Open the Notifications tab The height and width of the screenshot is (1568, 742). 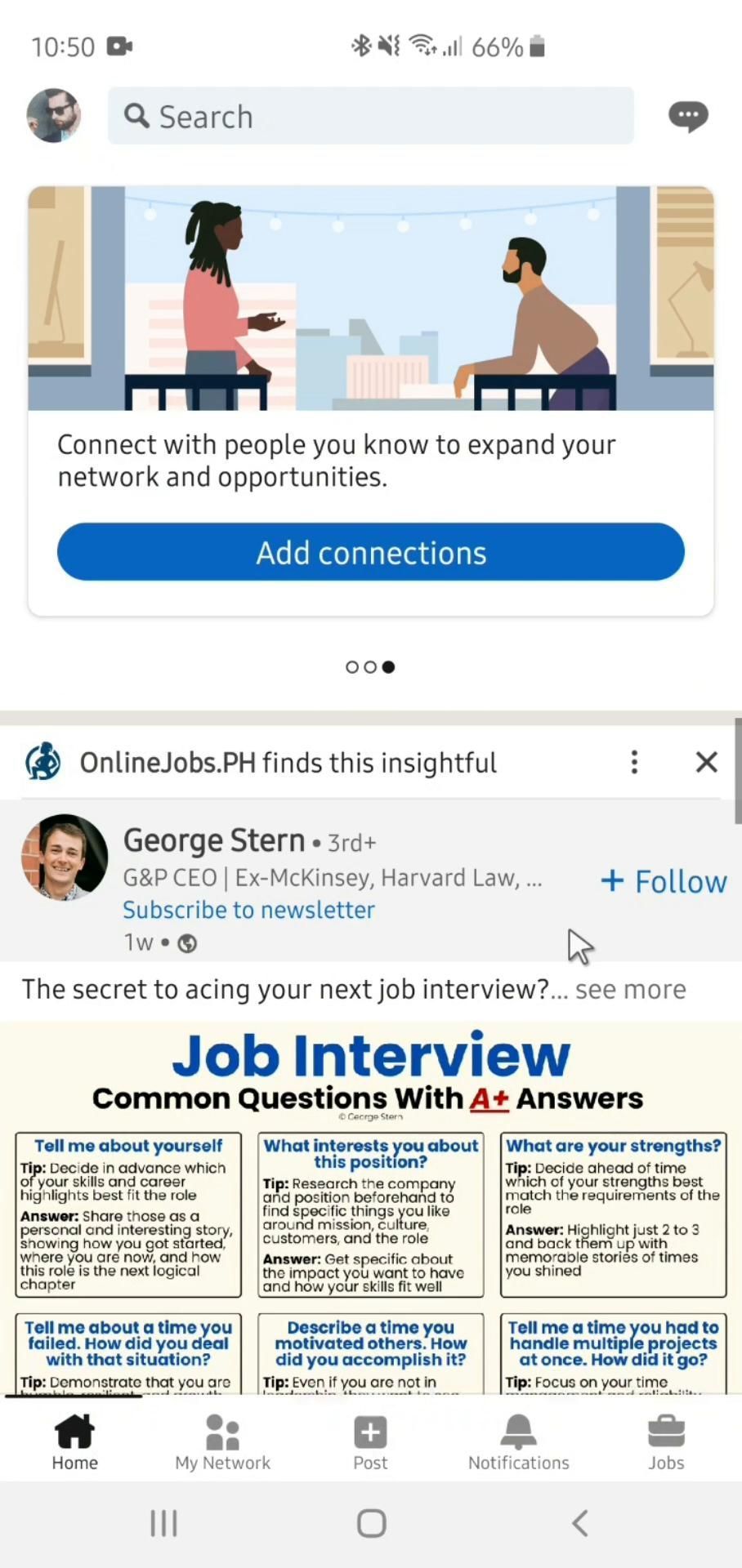tap(518, 1443)
